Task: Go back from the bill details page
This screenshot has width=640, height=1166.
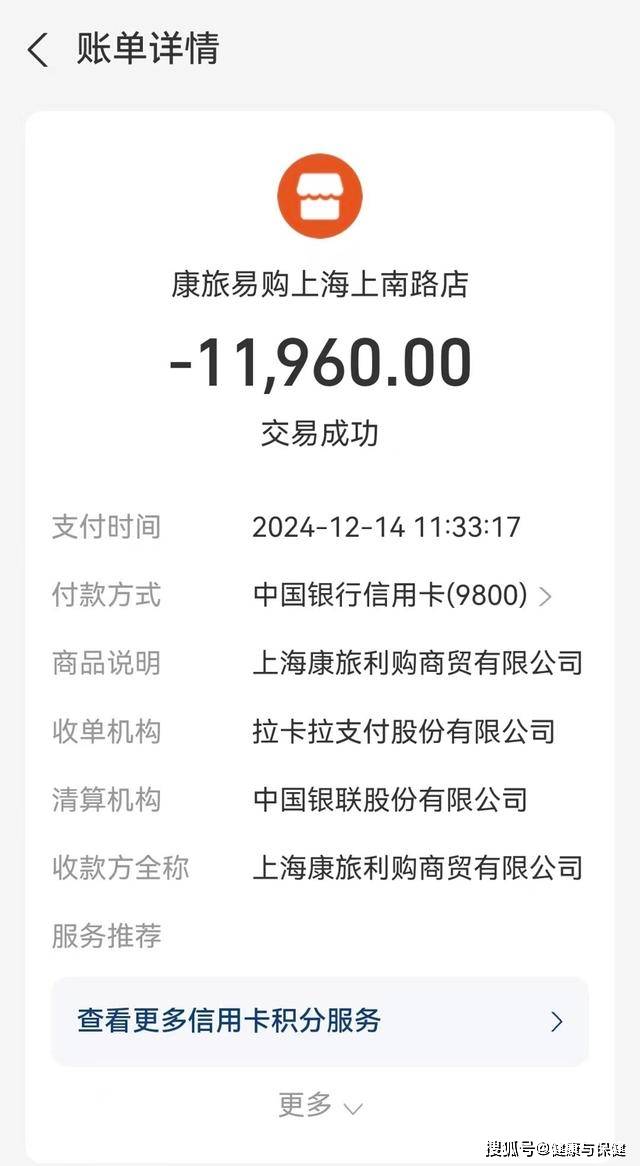Action: point(37,51)
